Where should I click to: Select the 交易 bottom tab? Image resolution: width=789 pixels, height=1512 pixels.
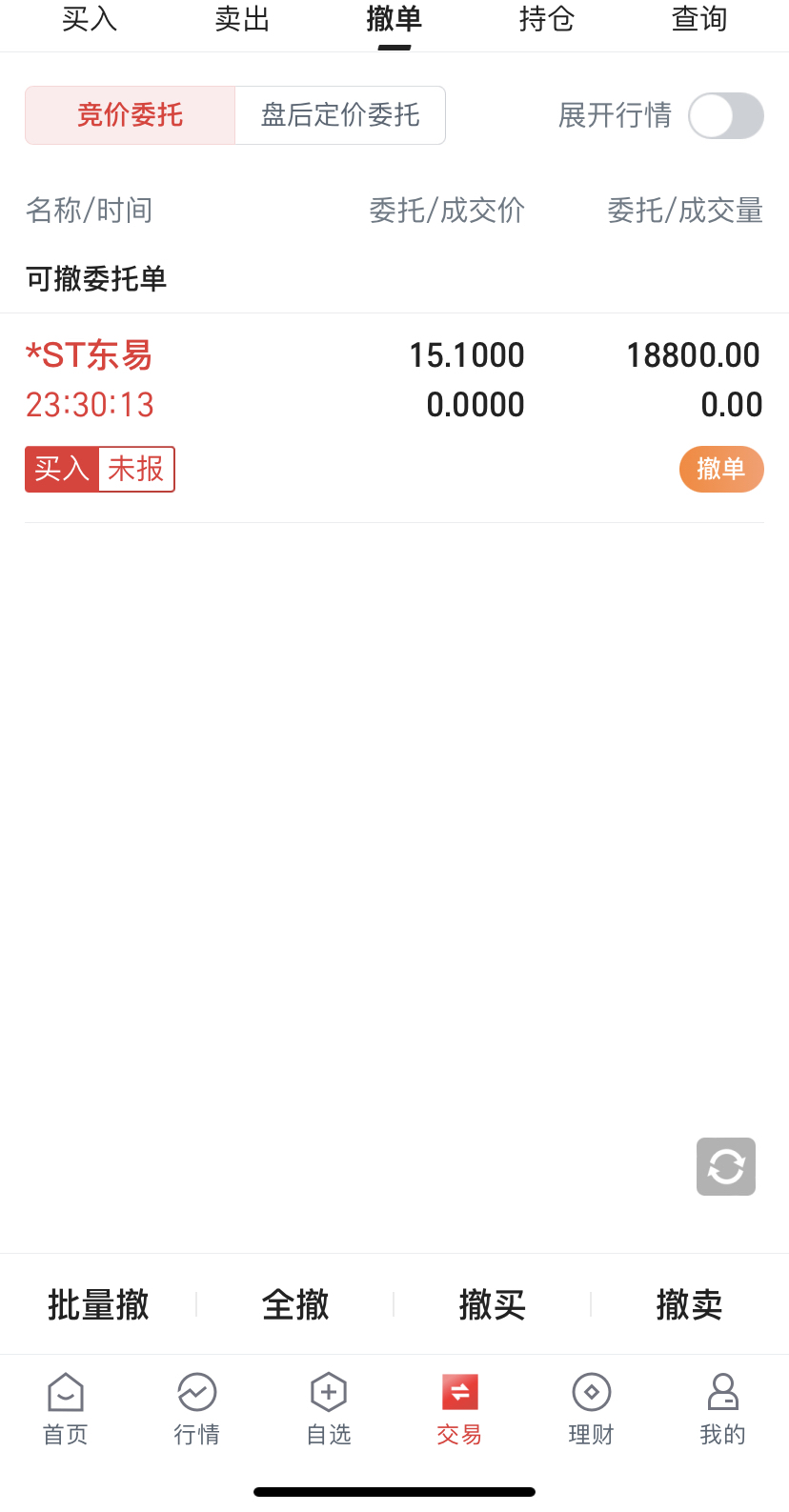(459, 1409)
